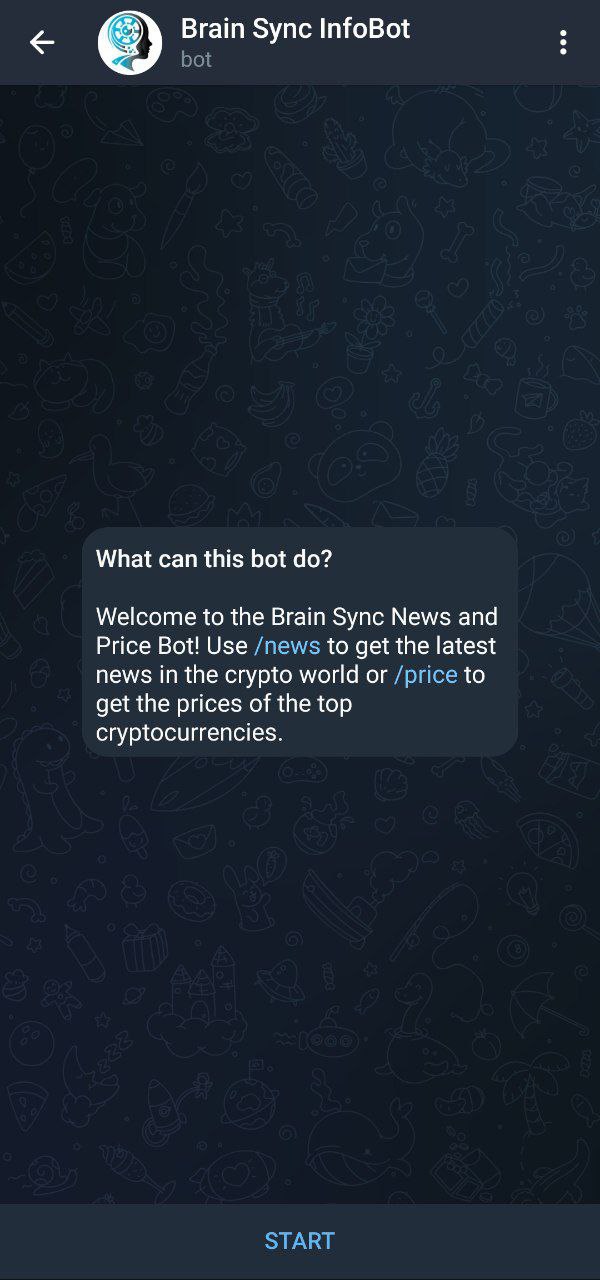This screenshot has width=600, height=1280.
Task: Start the bot with START button
Action: click(x=300, y=1241)
